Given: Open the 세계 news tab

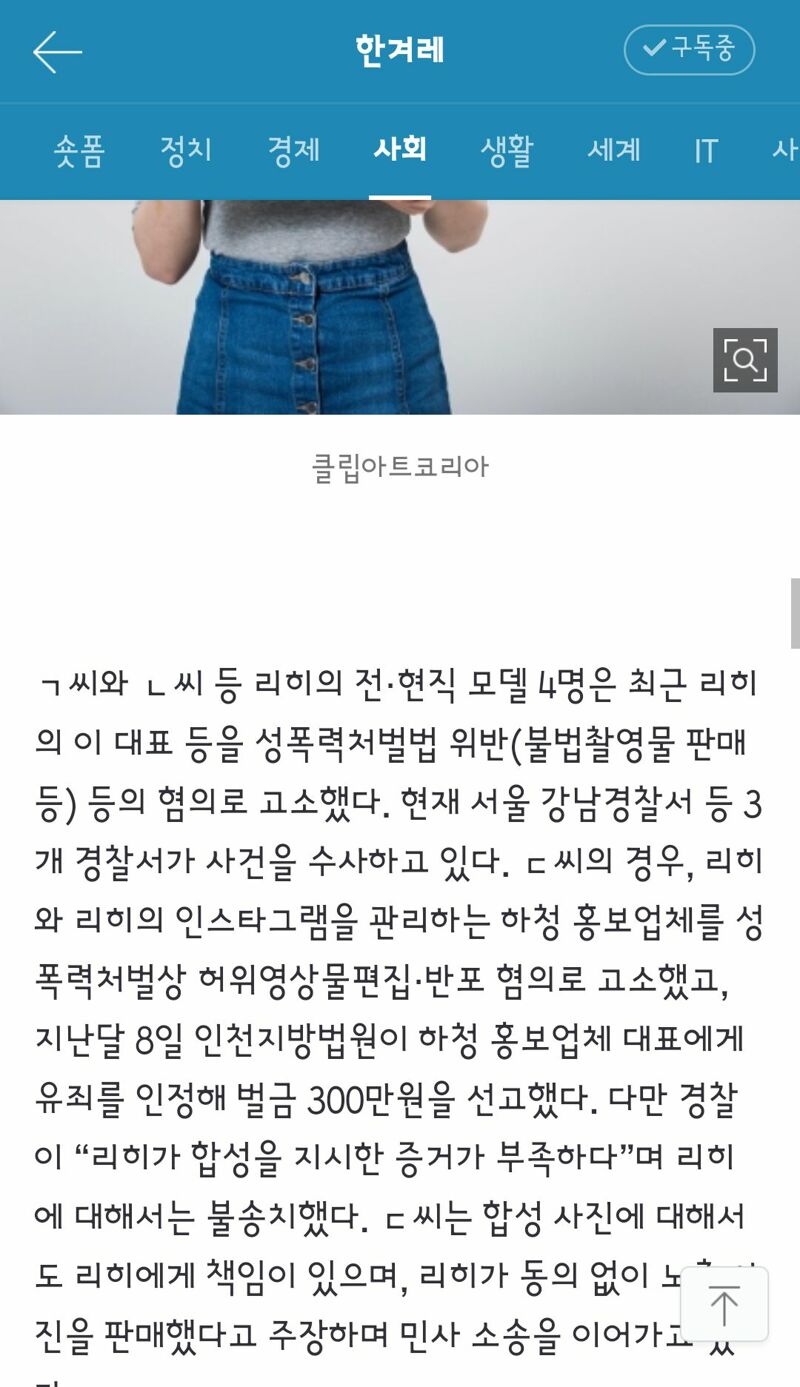Looking at the screenshot, I should 613,150.
